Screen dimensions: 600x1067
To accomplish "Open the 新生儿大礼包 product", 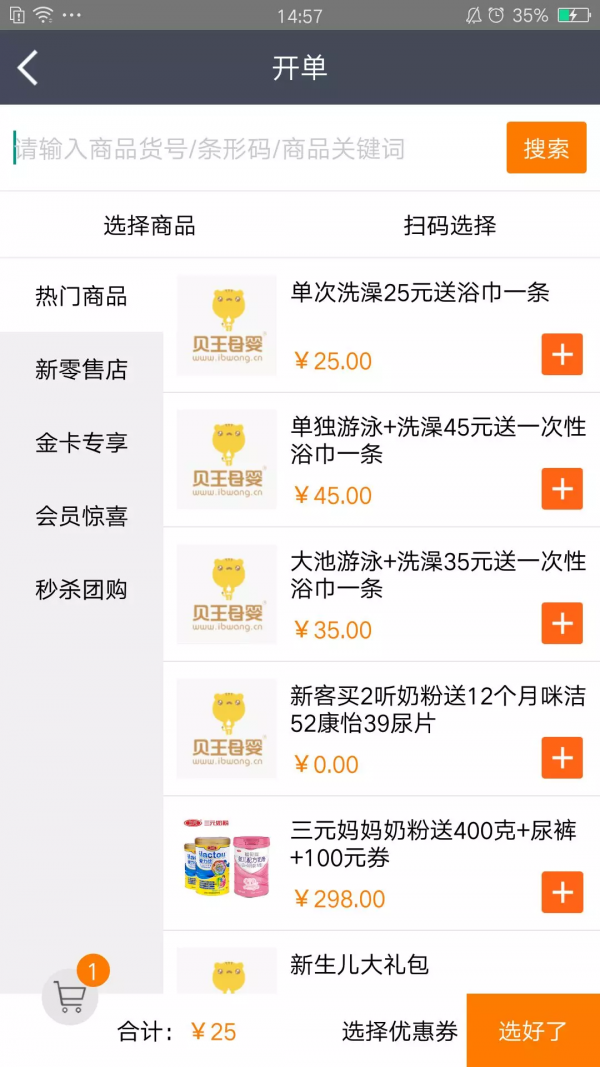I will pyautogui.click(x=360, y=965).
